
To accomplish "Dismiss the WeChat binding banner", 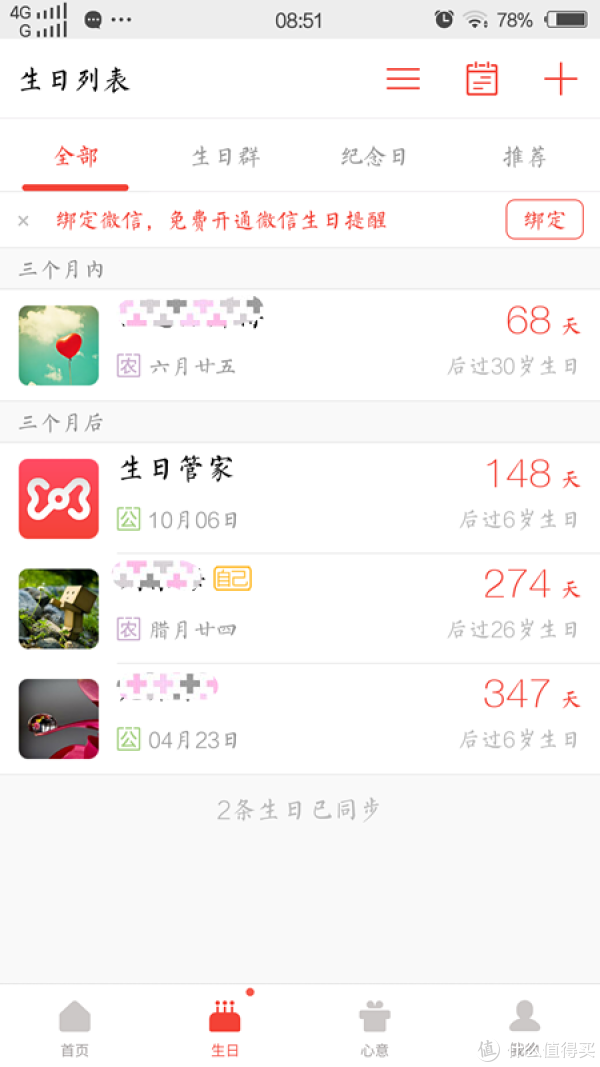I will tap(24, 221).
